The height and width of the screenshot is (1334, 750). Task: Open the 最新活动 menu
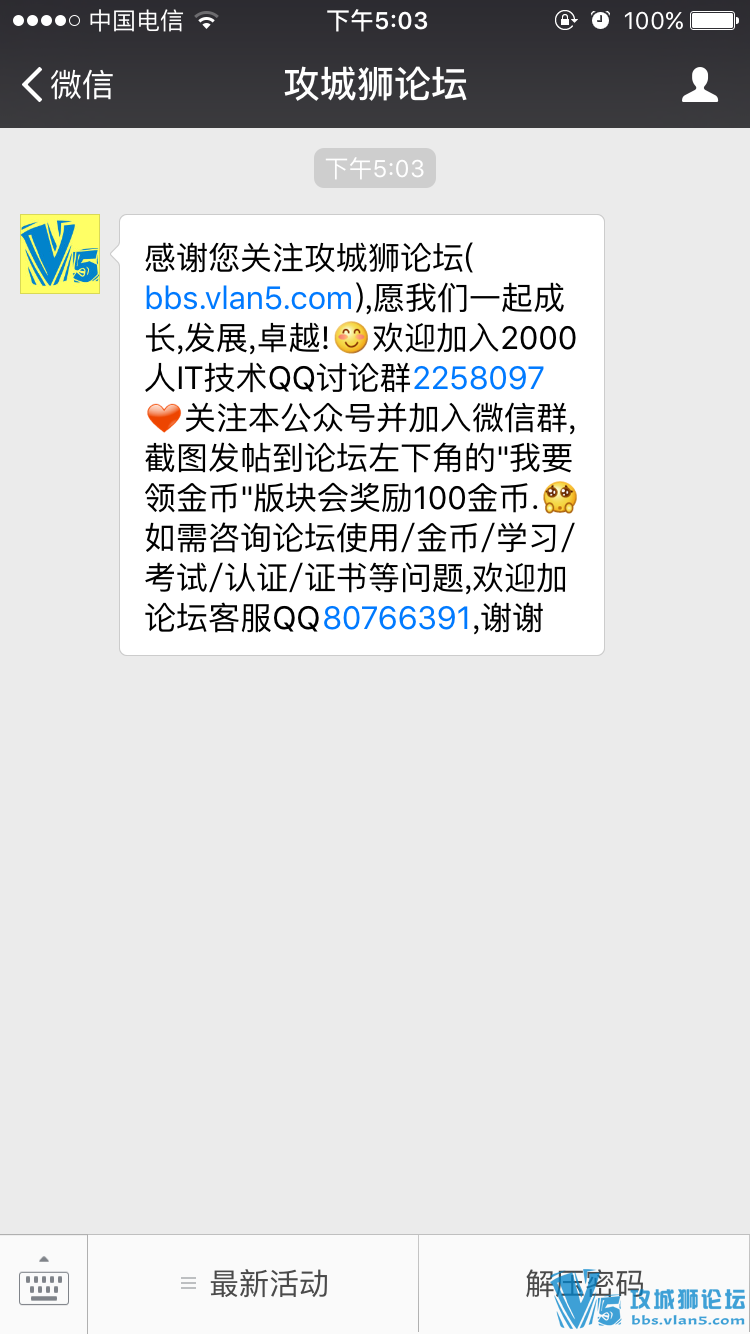point(254,1284)
